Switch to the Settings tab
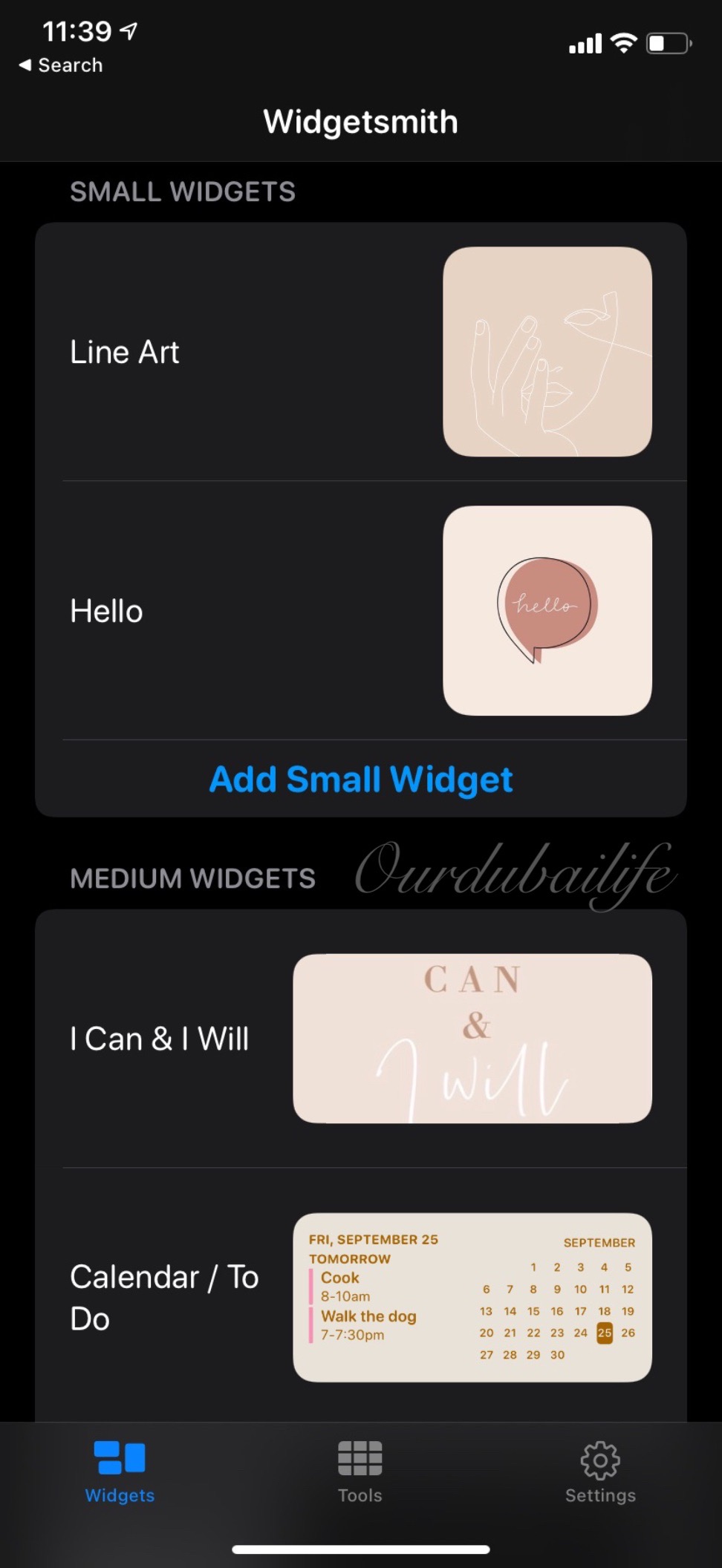The height and width of the screenshot is (1568, 722). pos(600,1473)
